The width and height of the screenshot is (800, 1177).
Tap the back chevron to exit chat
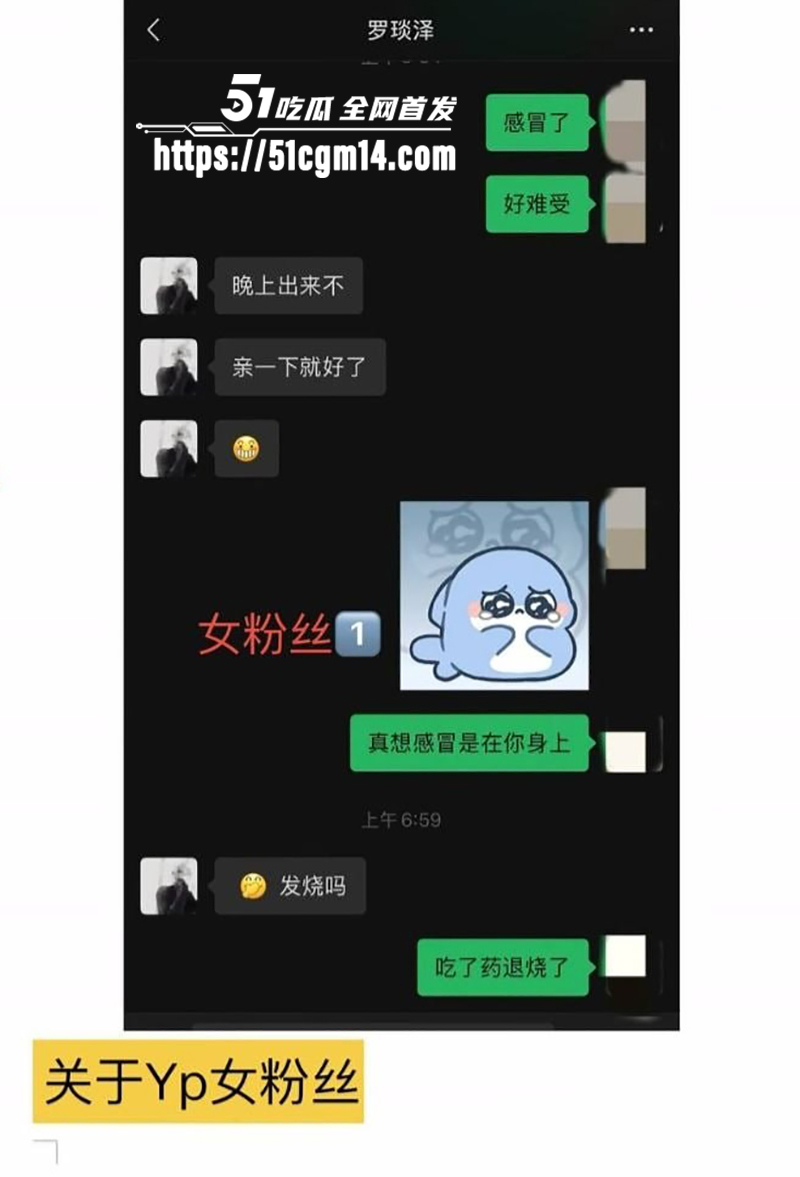click(x=152, y=31)
